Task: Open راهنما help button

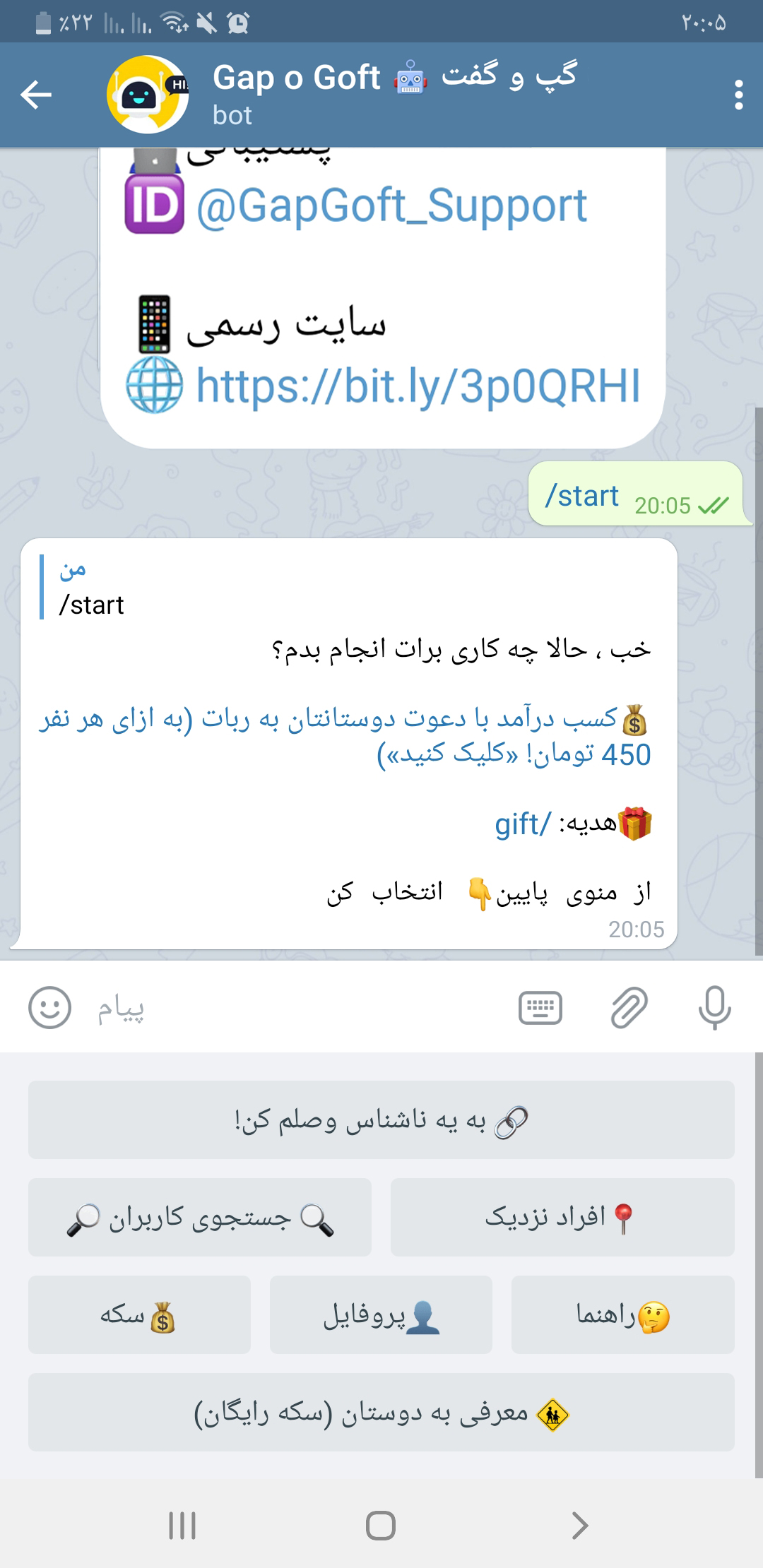Action: (x=622, y=1314)
